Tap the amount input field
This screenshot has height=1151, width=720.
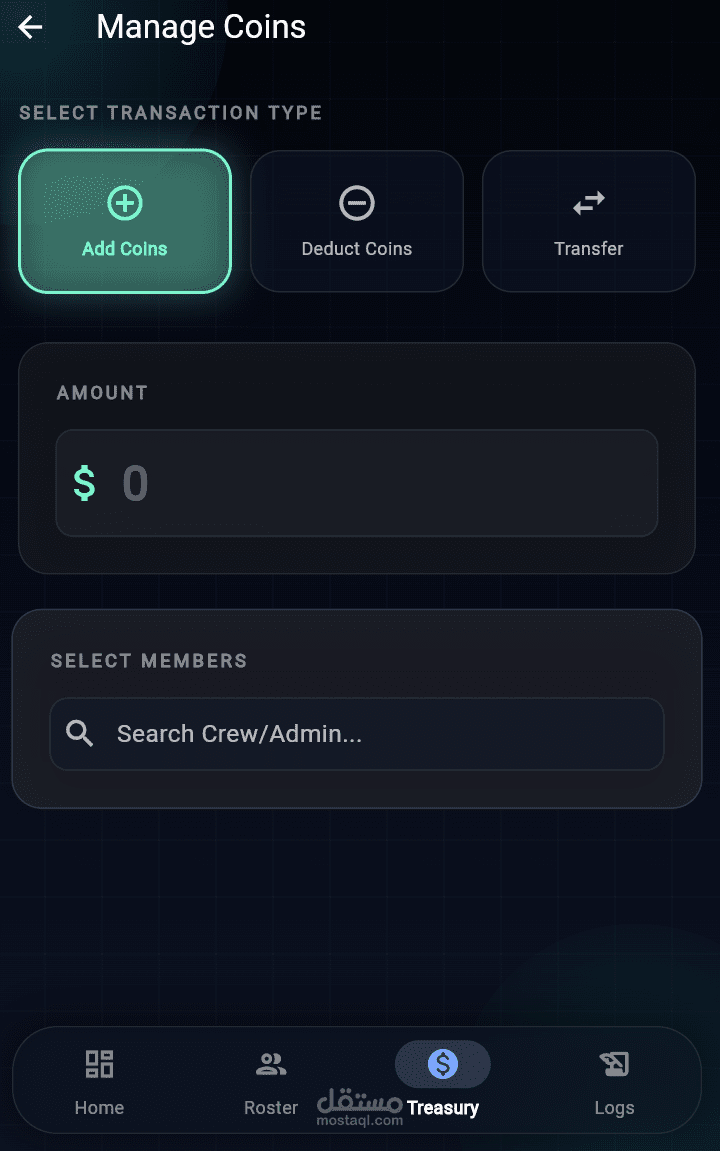357,483
